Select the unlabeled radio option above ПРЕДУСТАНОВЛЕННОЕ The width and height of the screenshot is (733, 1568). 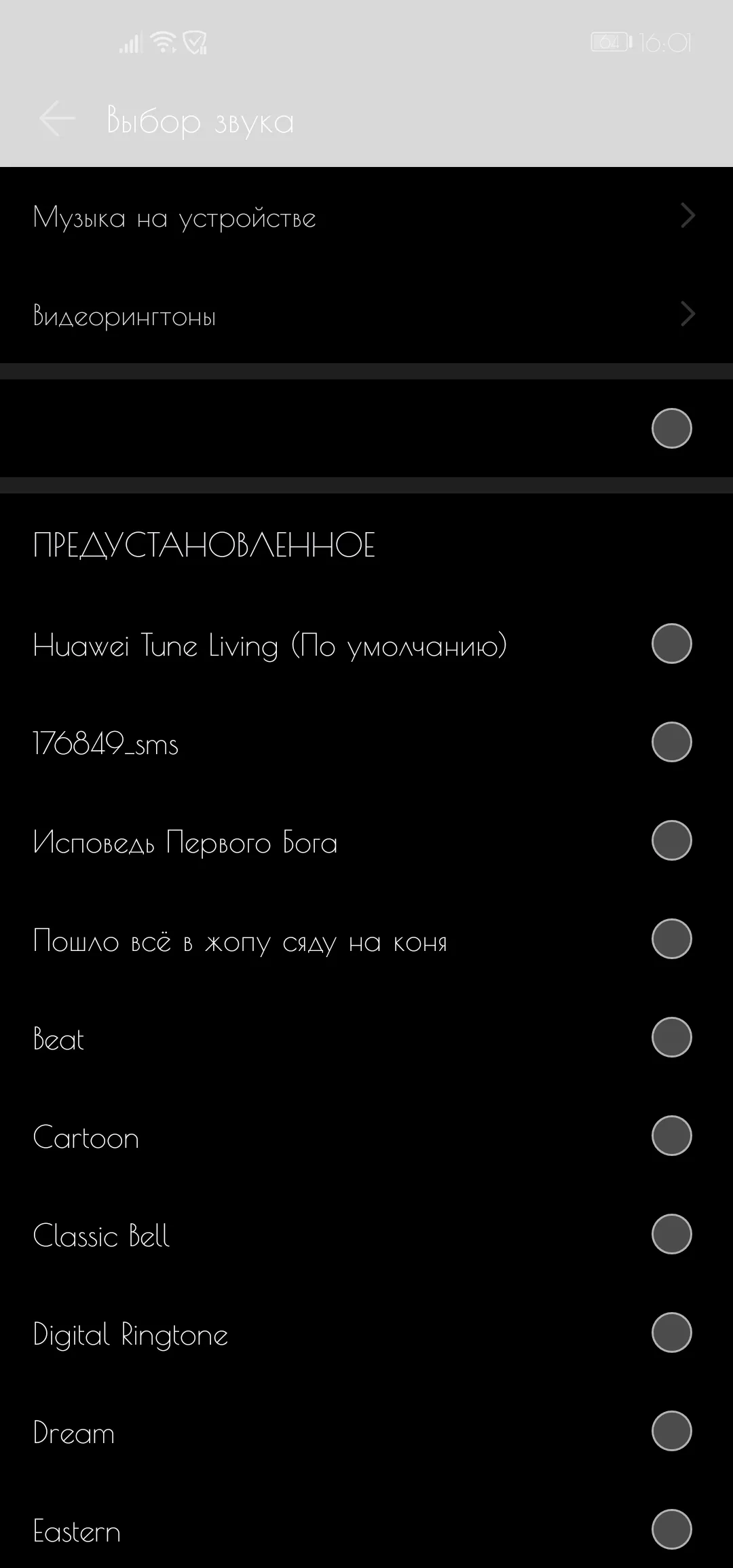tap(671, 428)
